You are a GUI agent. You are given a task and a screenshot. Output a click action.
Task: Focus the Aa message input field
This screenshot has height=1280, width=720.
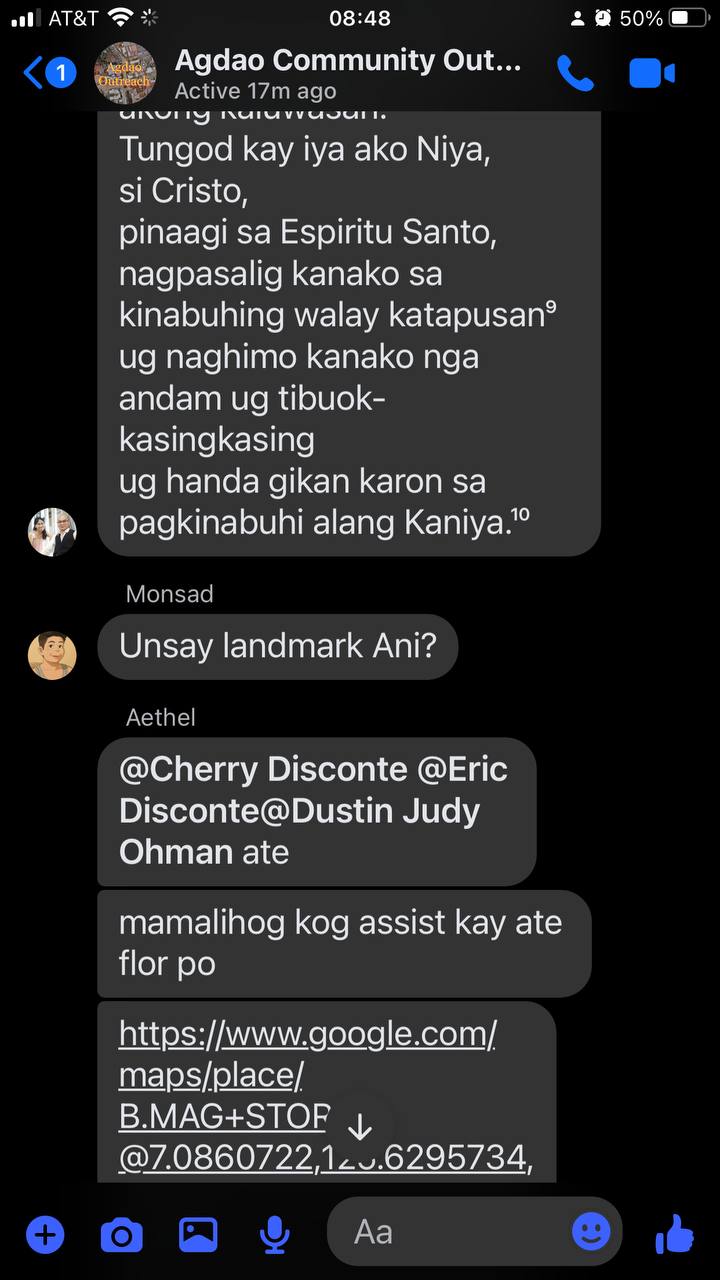click(x=450, y=1232)
